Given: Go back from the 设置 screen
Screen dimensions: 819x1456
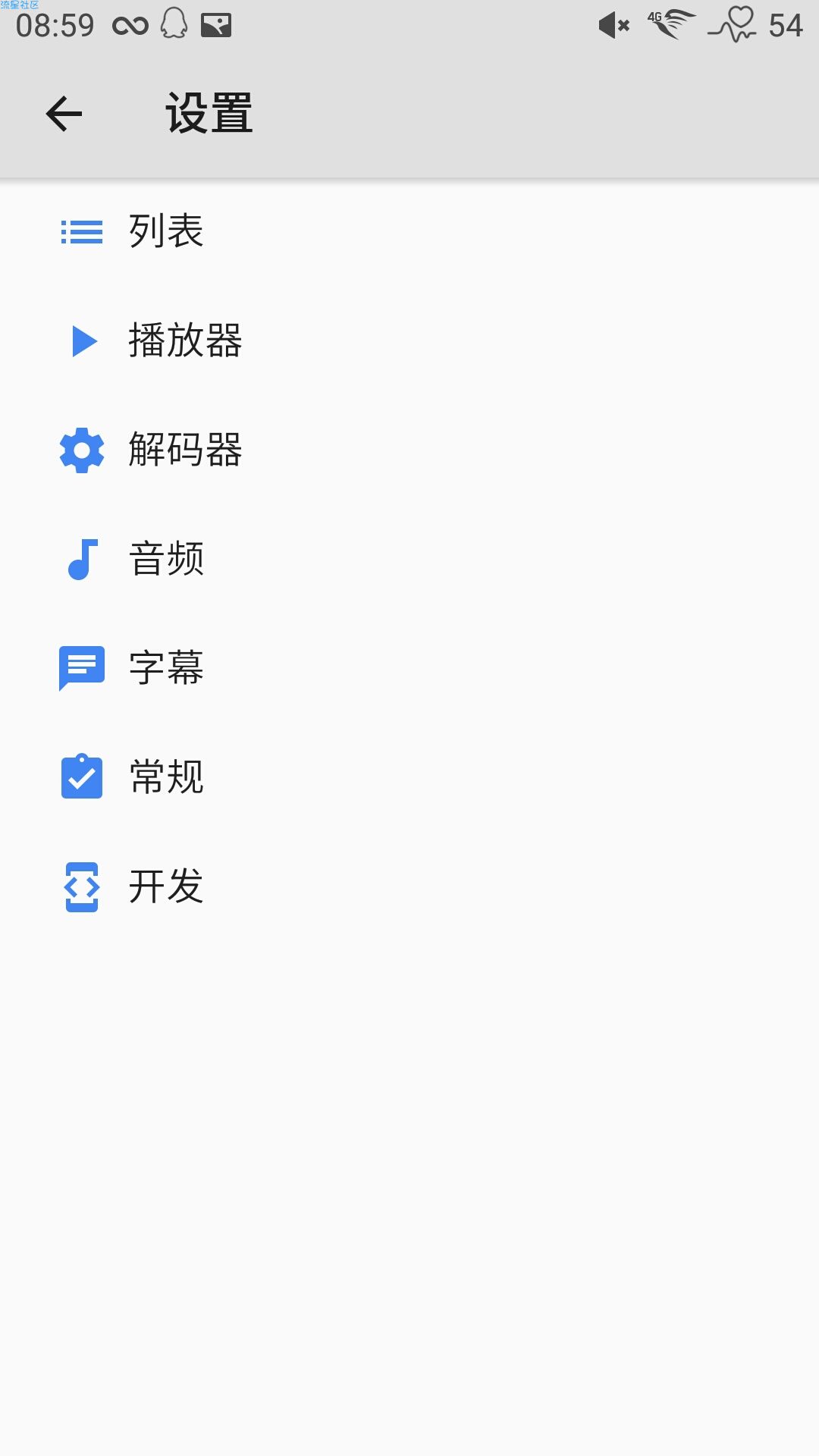Looking at the screenshot, I should (x=64, y=115).
